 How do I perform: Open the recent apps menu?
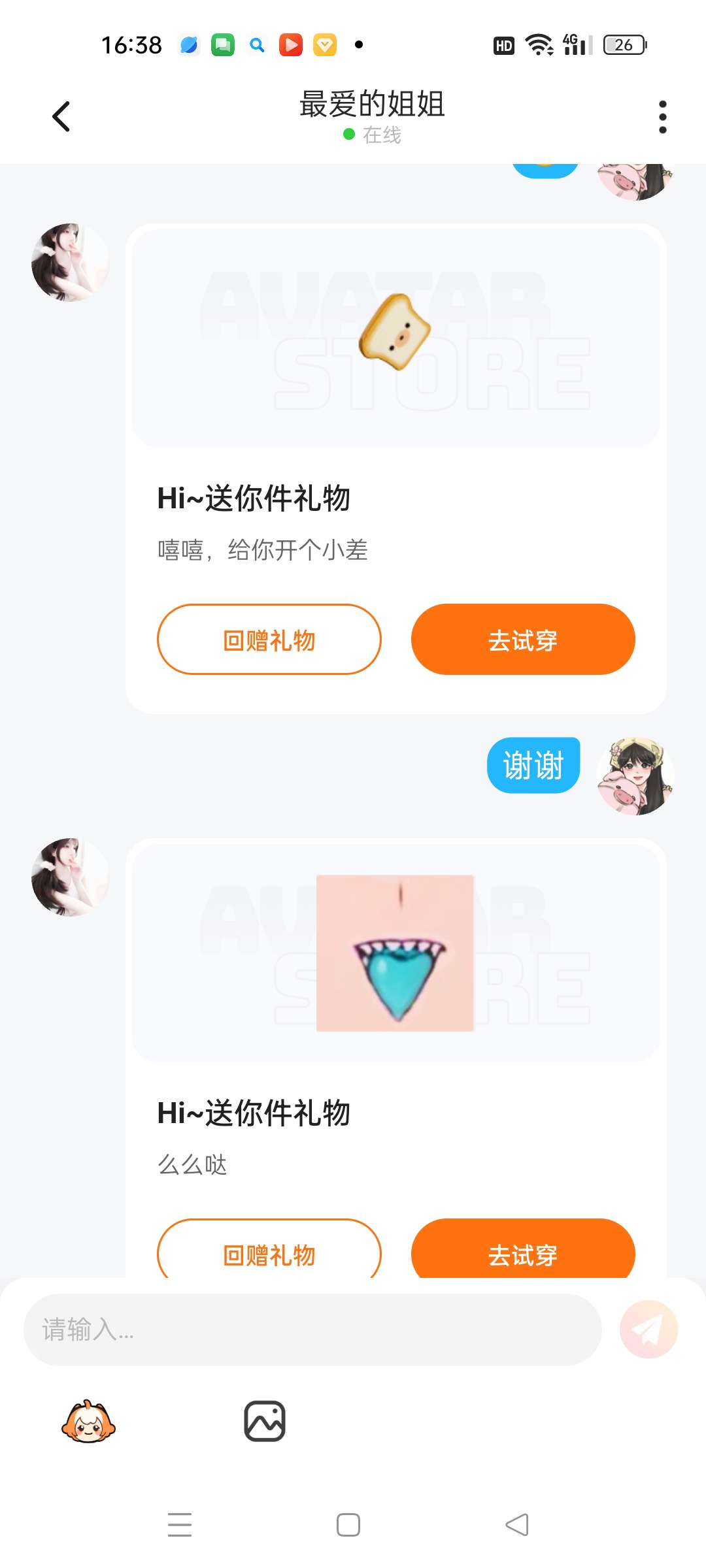click(x=180, y=1525)
